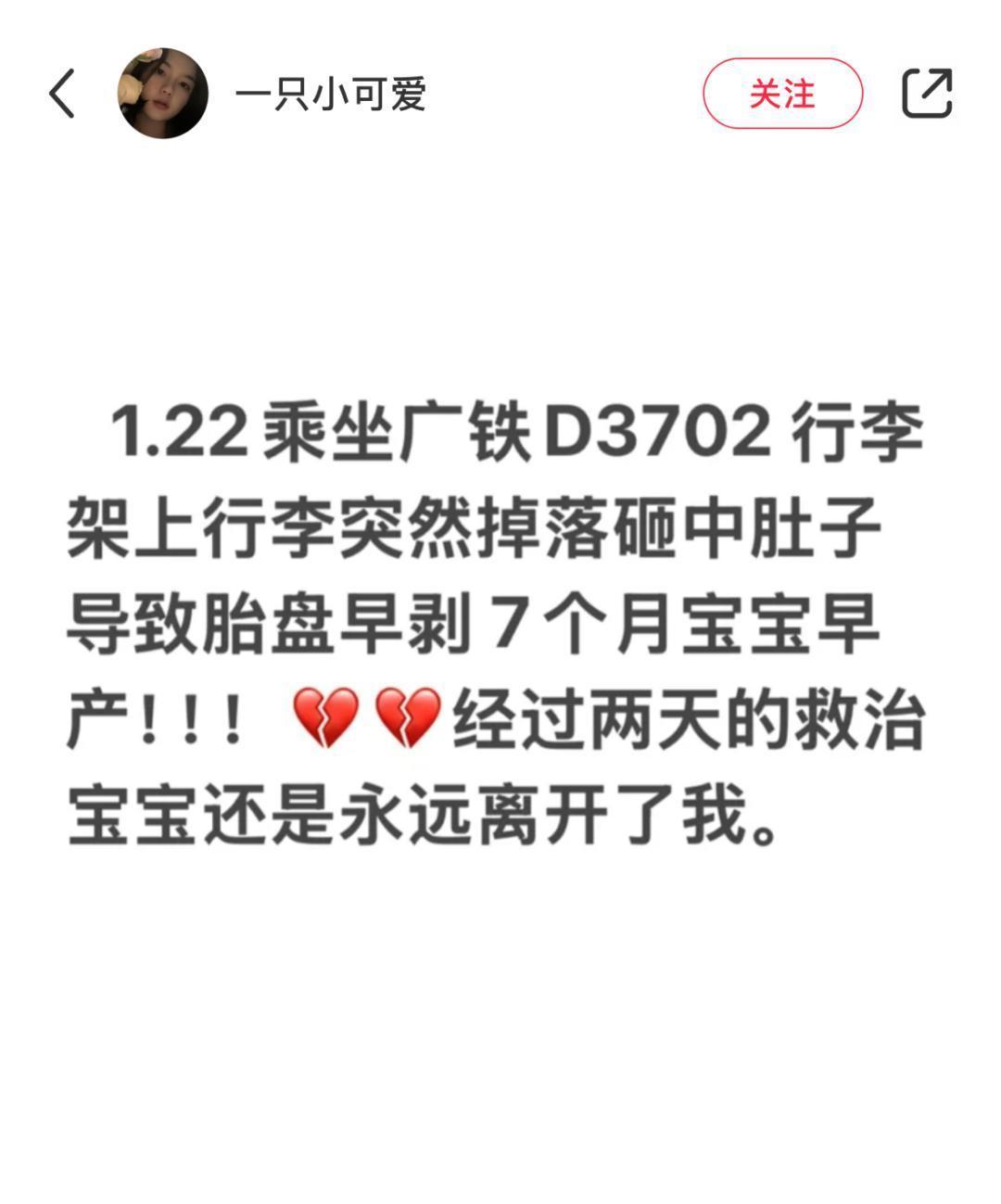Open the username 一只小可爱

point(331,95)
